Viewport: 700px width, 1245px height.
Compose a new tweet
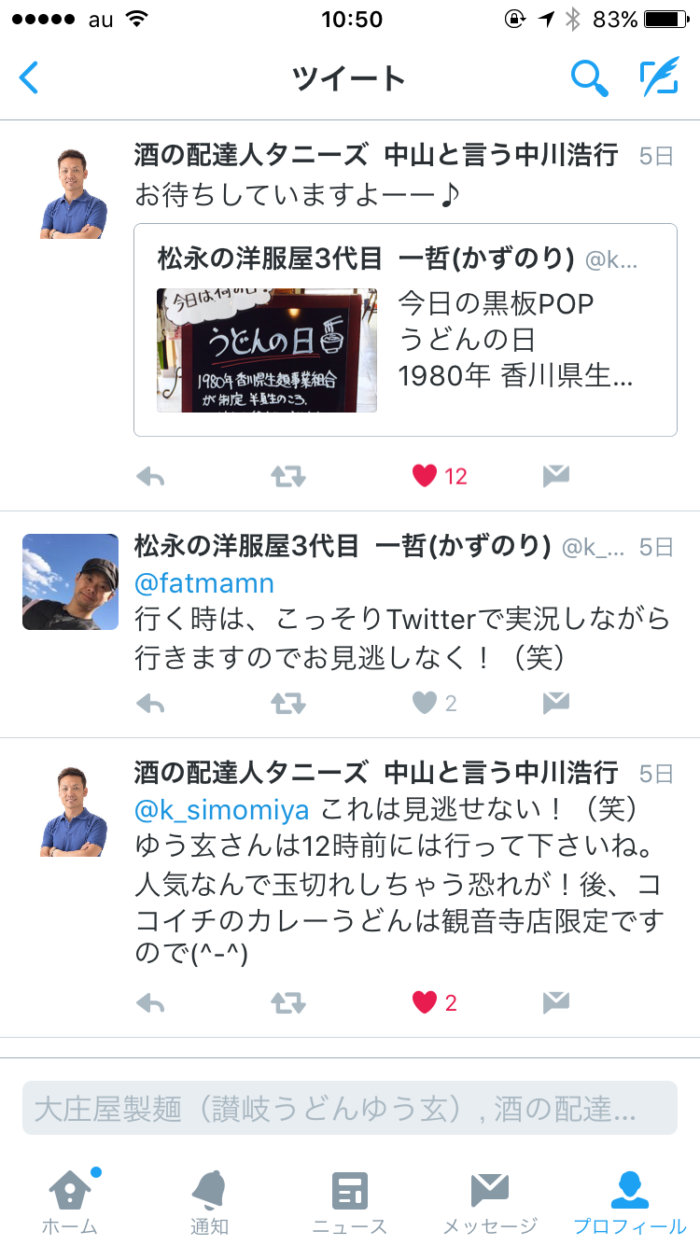(x=659, y=77)
